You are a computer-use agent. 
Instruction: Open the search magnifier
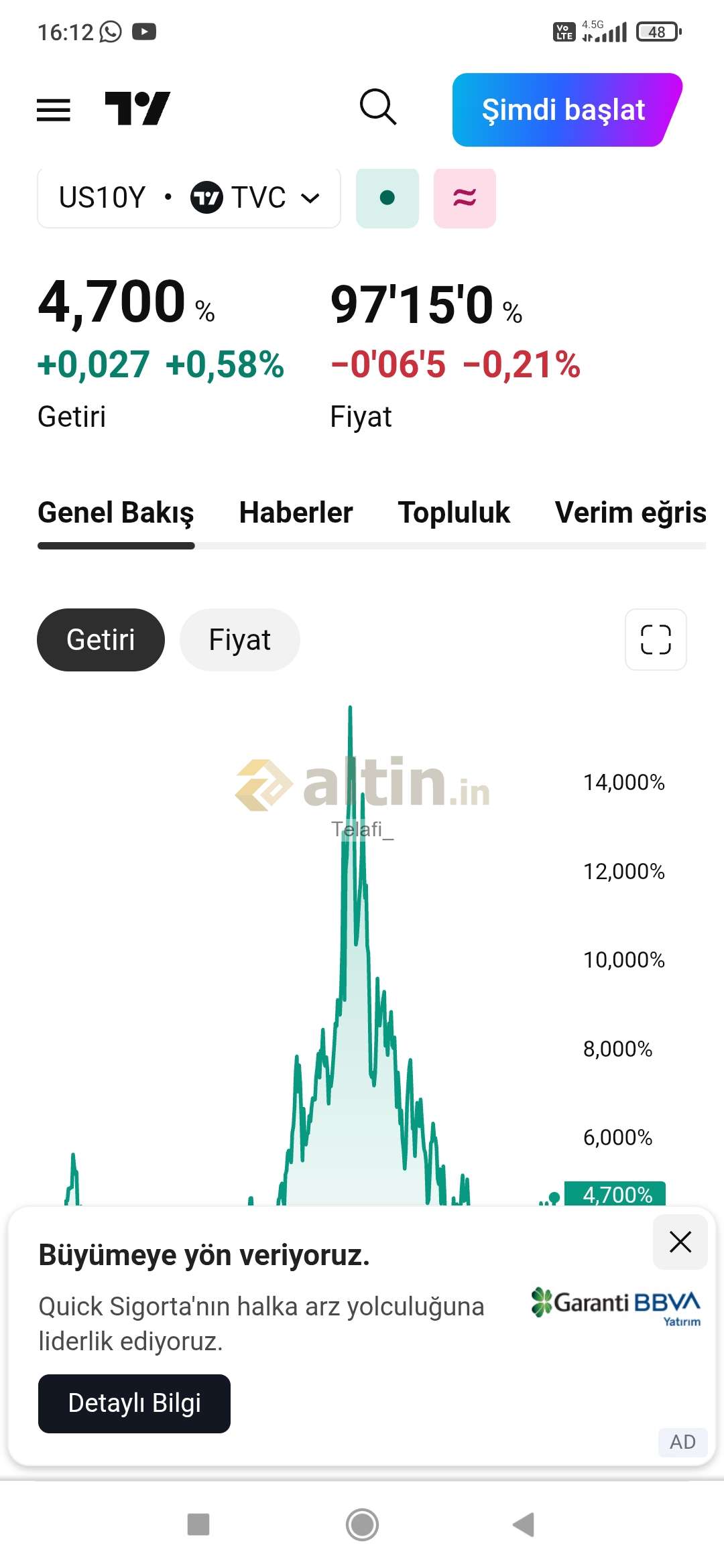378,107
